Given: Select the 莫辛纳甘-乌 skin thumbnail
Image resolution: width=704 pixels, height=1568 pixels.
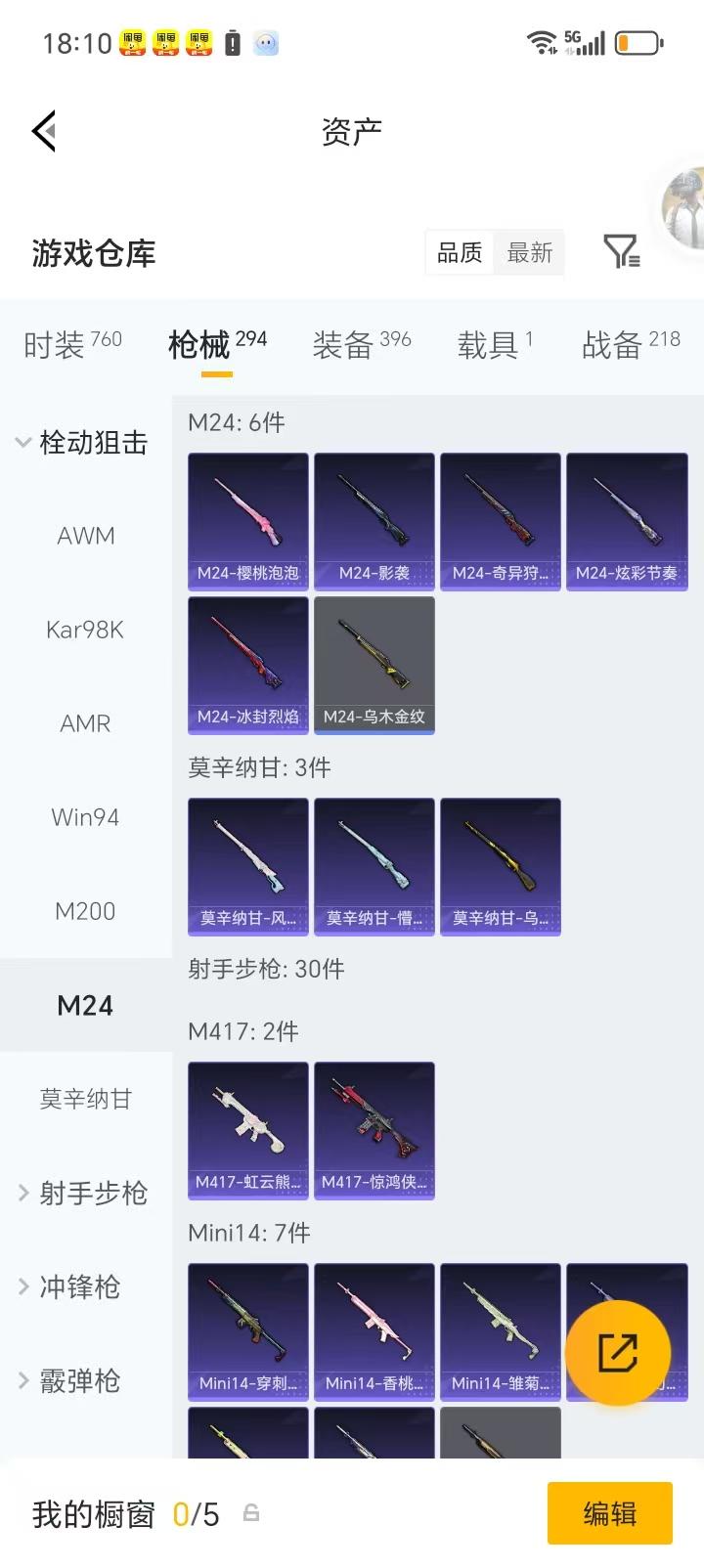Looking at the screenshot, I should [x=501, y=867].
